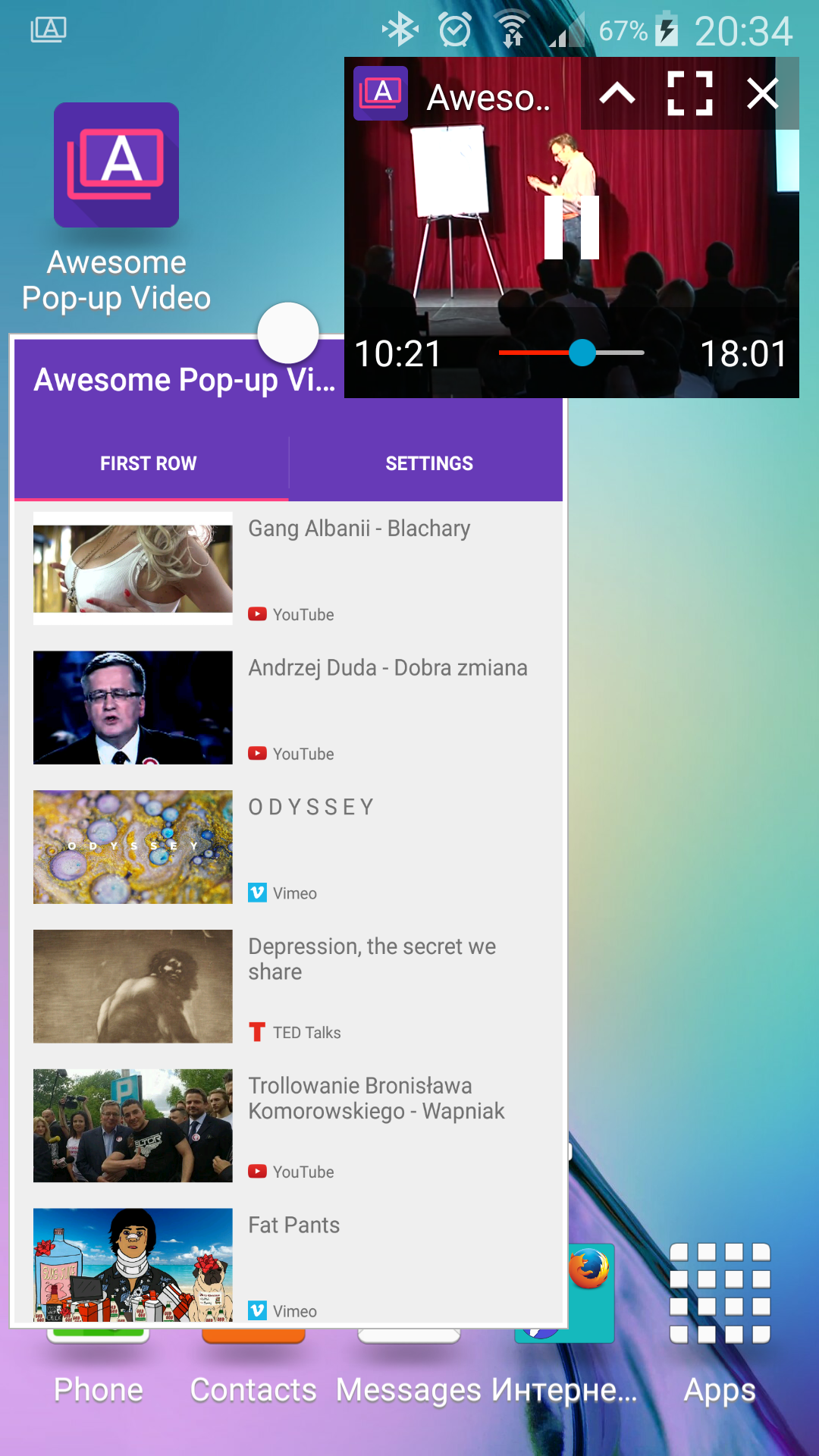Open the Apps drawer

(720, 1323)
